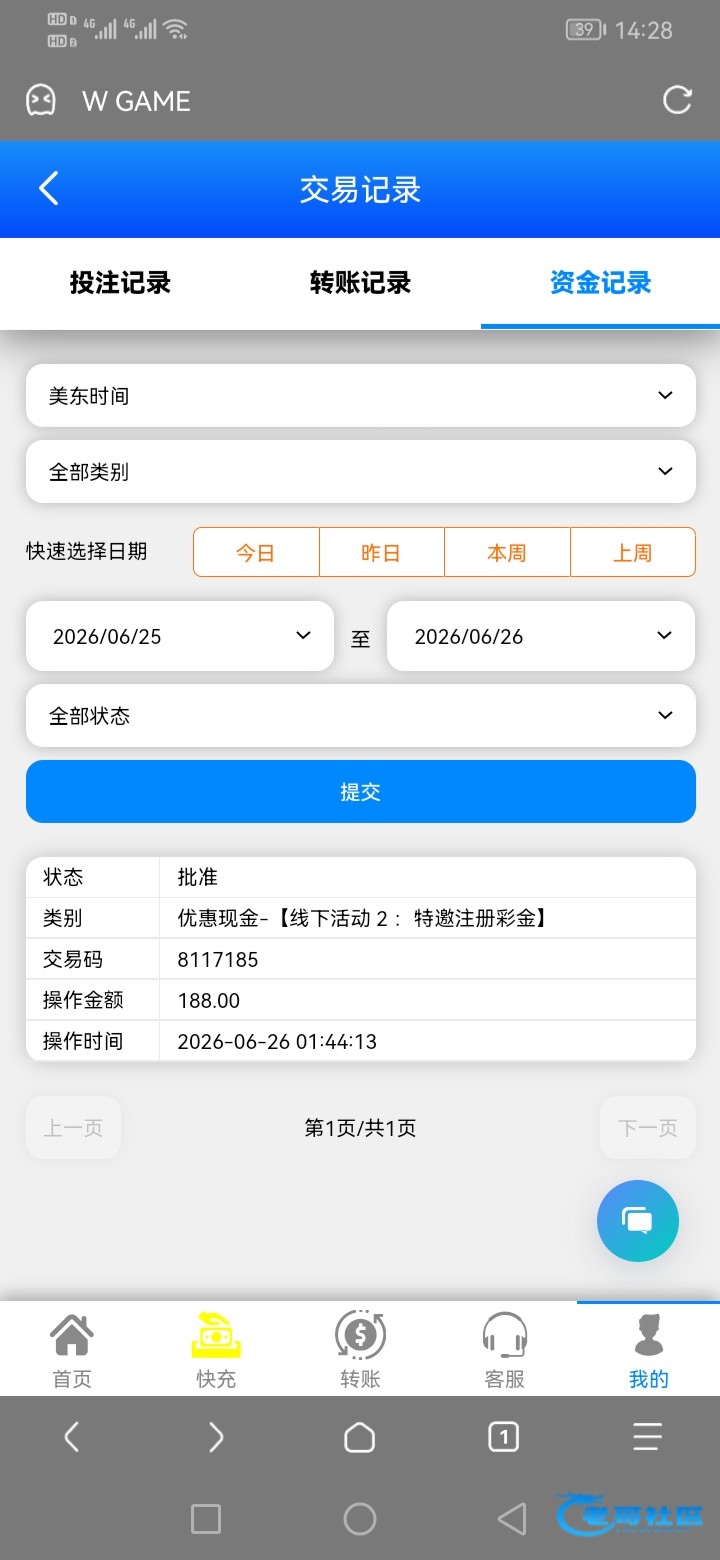
Task: Expand the 全部类别 category dropdown
Action: point(360,472)
